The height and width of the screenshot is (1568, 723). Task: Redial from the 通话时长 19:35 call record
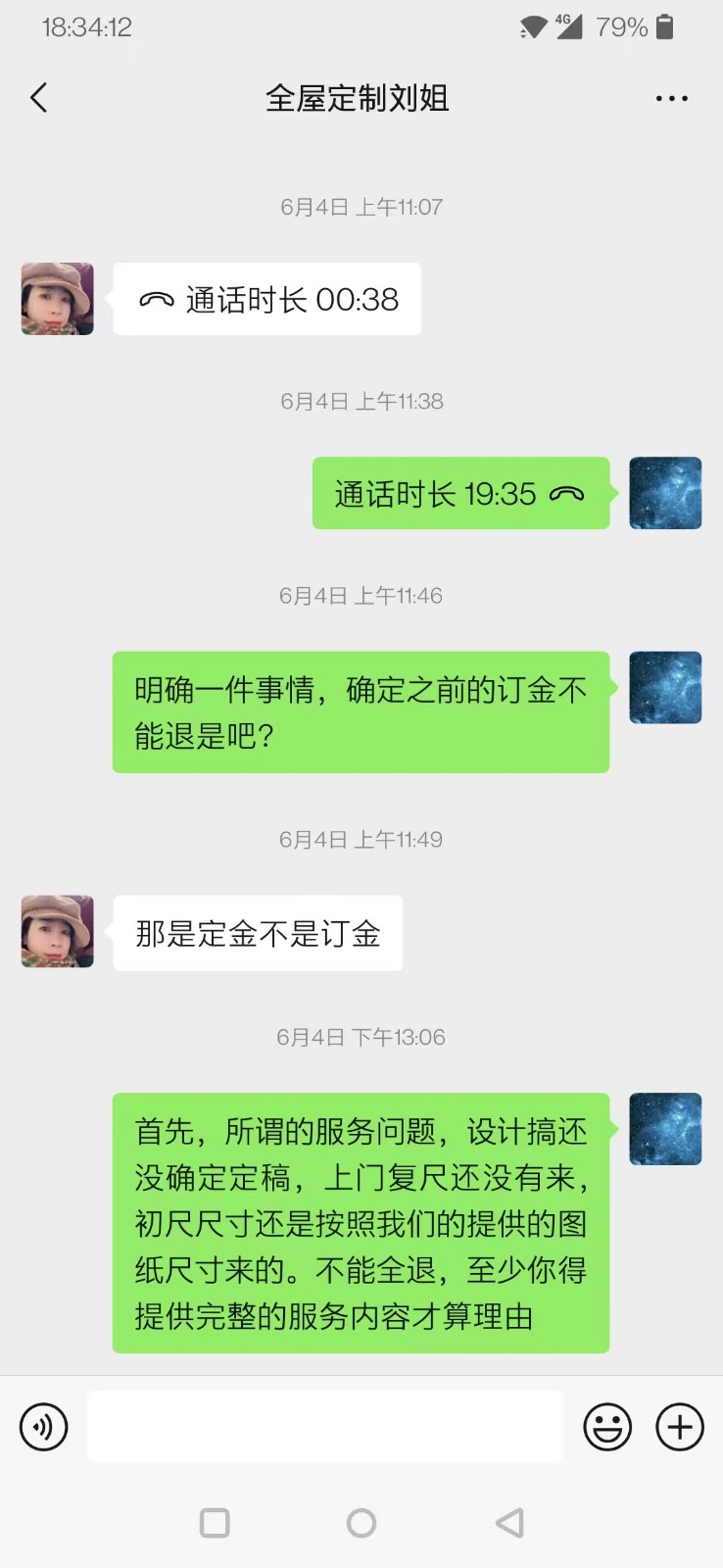coord(460,494)
